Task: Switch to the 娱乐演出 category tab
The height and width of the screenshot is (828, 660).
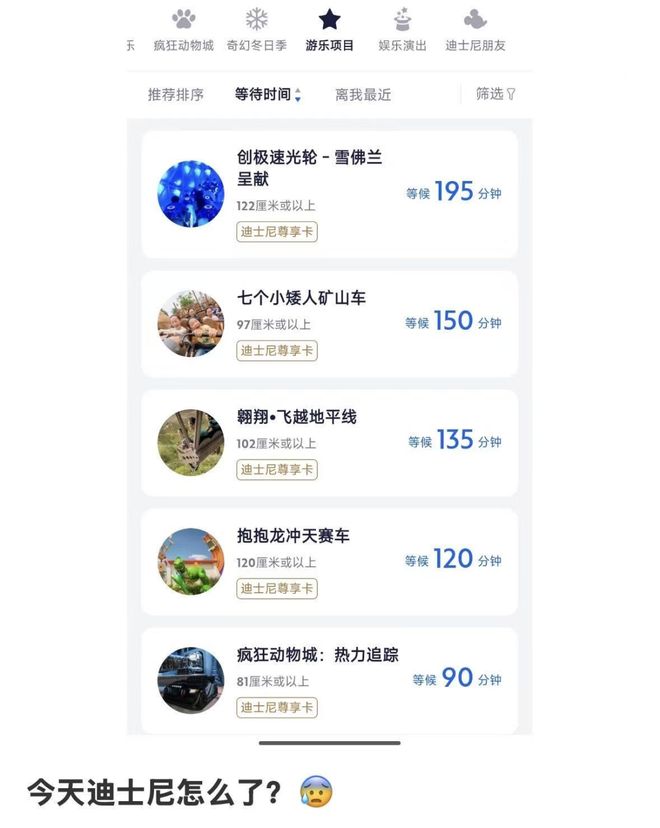Action: tap(402, 31)
